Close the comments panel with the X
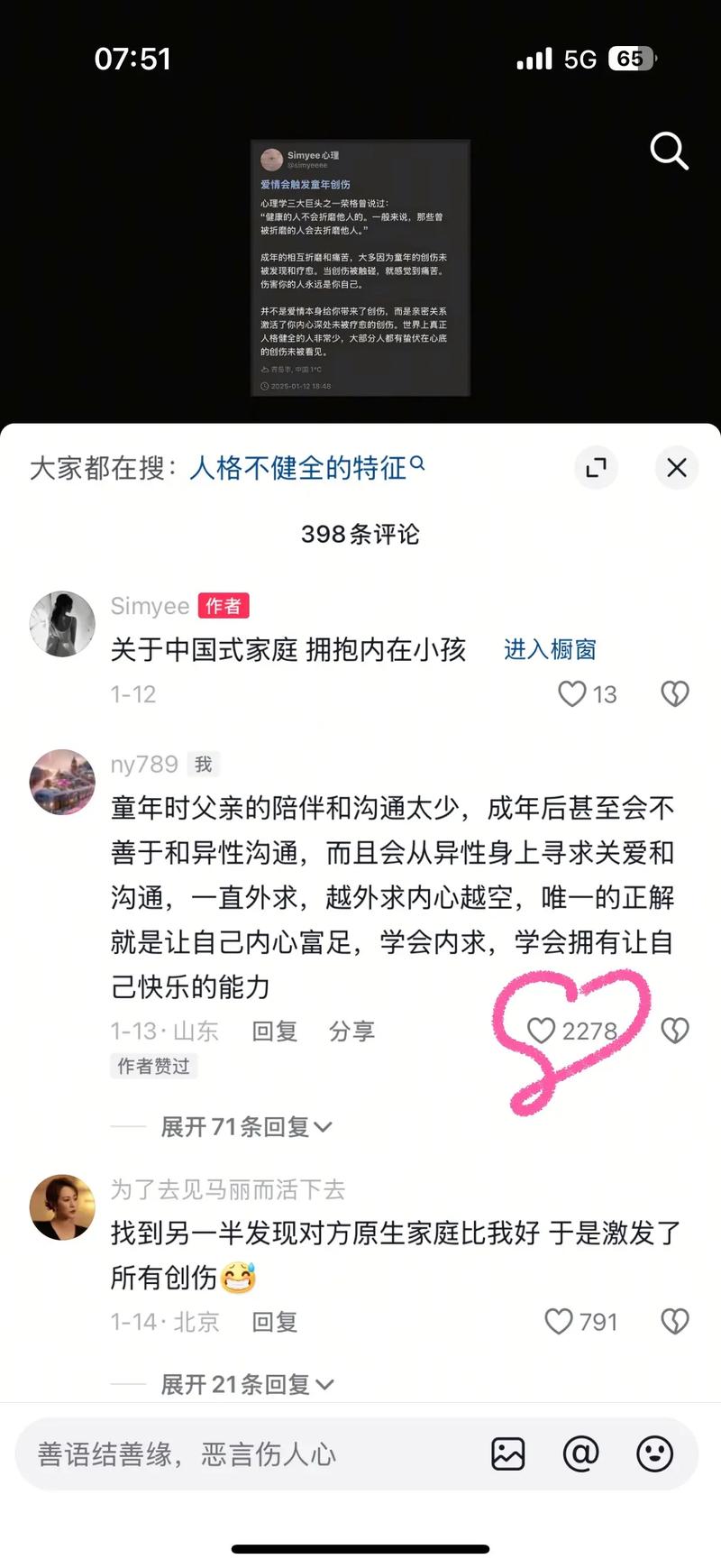The height and width of the screenshot is (1568, 721). coord(677,468)
